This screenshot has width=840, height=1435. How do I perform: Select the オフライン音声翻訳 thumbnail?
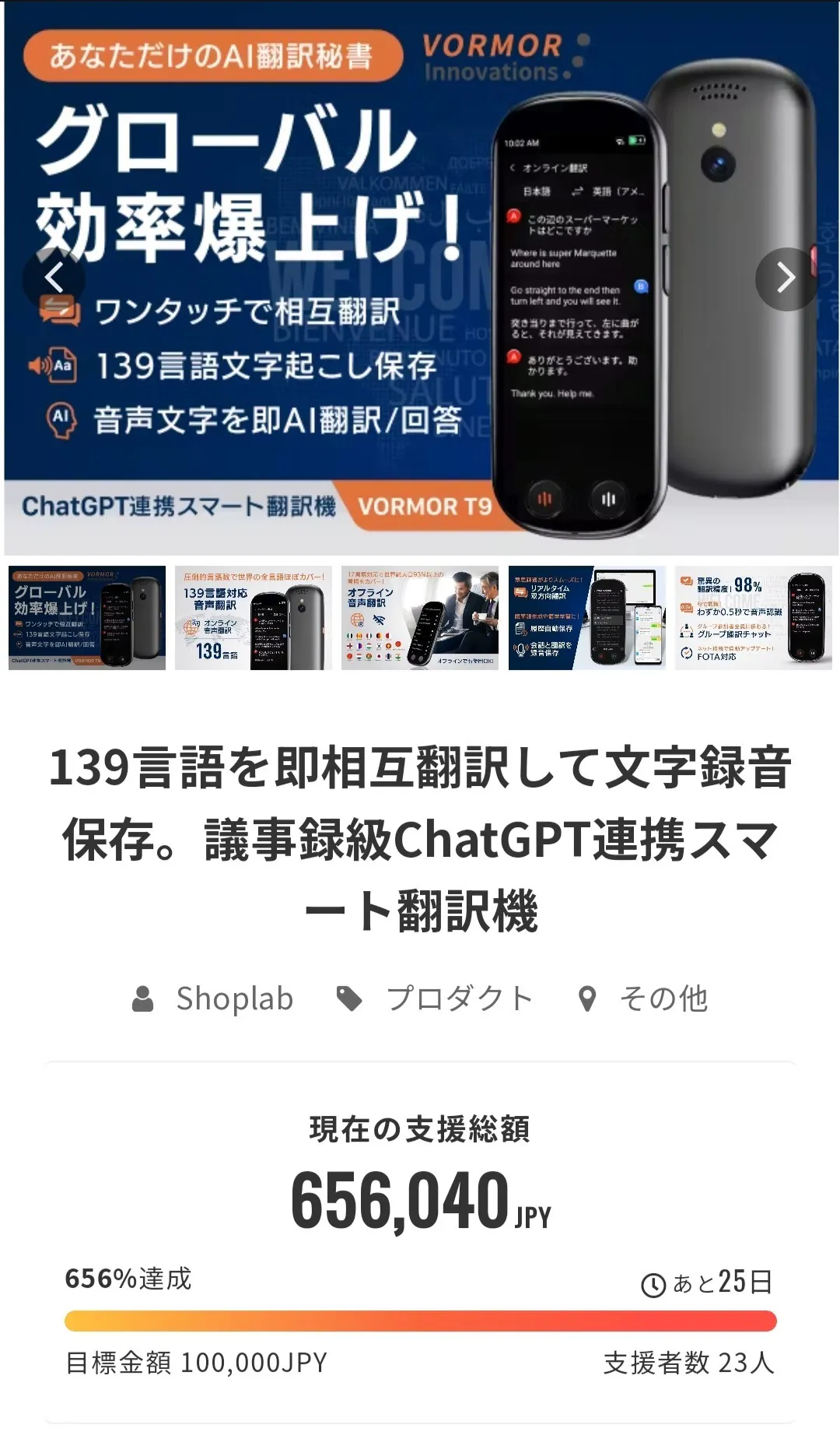coord(420,618)
